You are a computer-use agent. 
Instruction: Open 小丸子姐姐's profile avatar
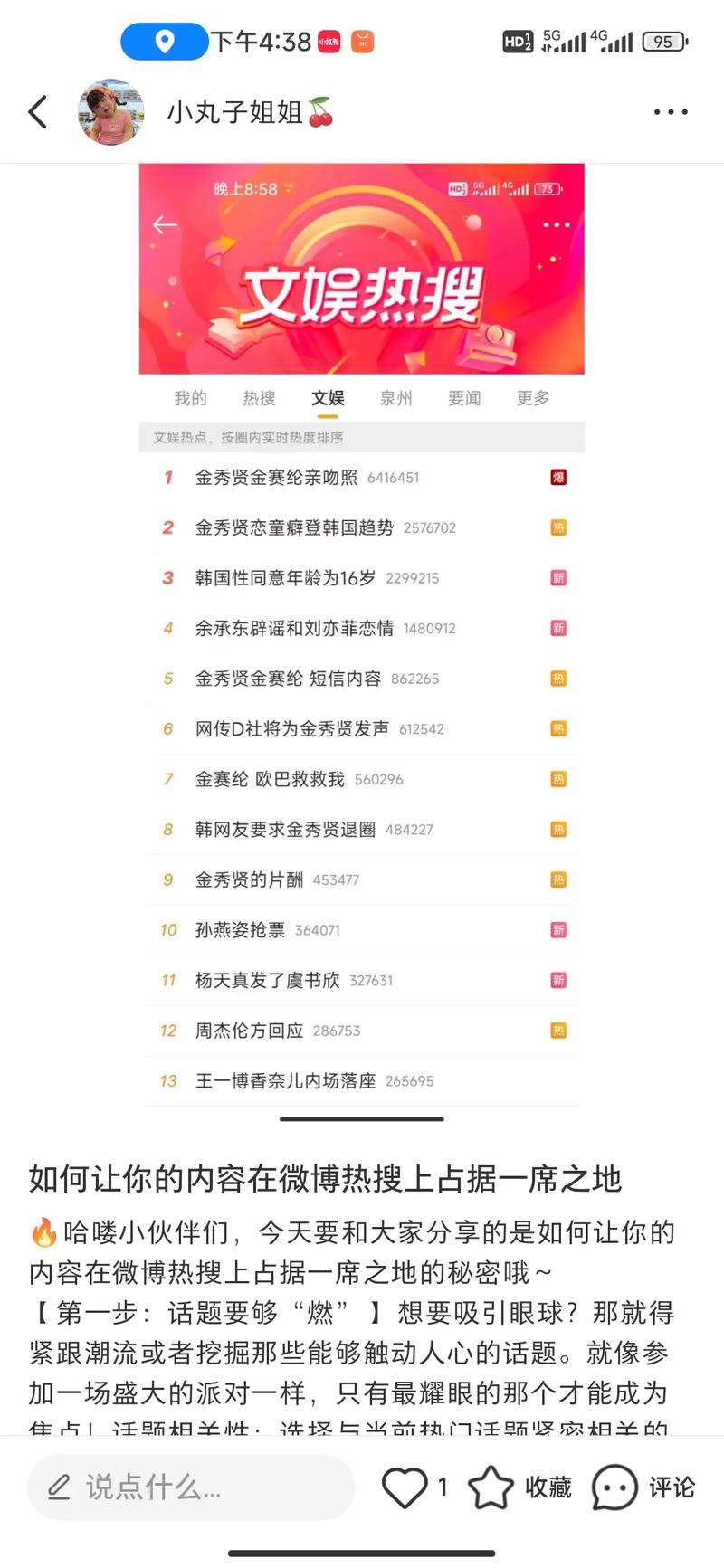111,112
